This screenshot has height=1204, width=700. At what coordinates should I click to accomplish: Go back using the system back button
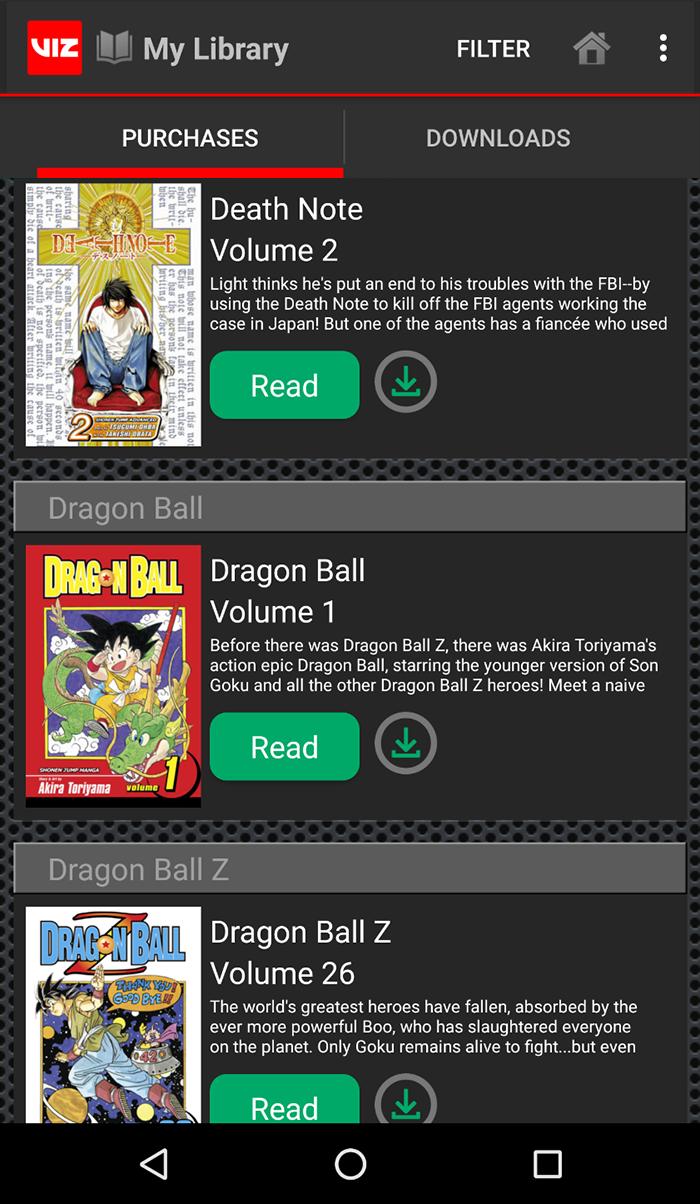coord(153,1163)
